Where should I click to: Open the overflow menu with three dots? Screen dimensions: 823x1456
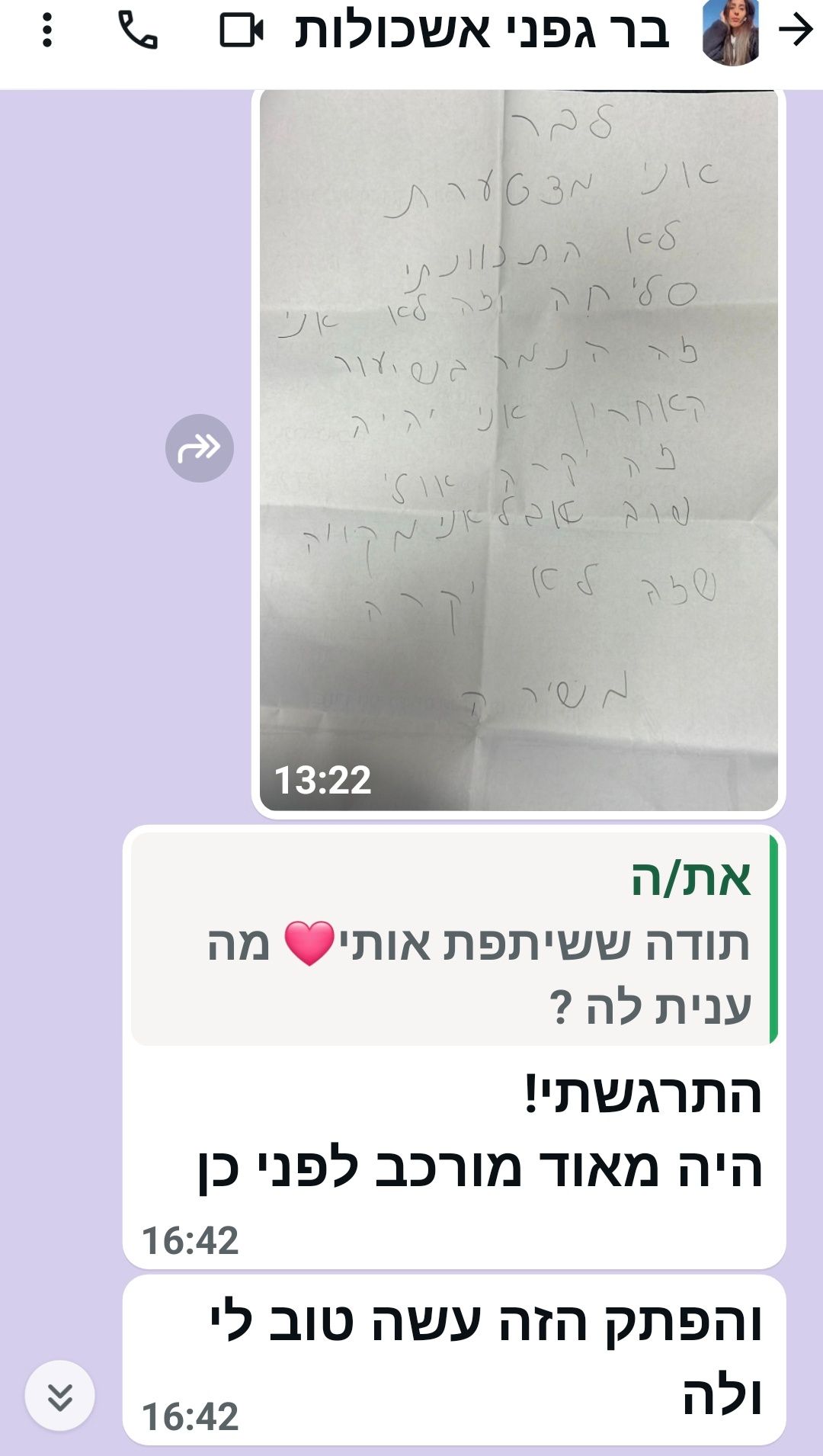point(47,32)
